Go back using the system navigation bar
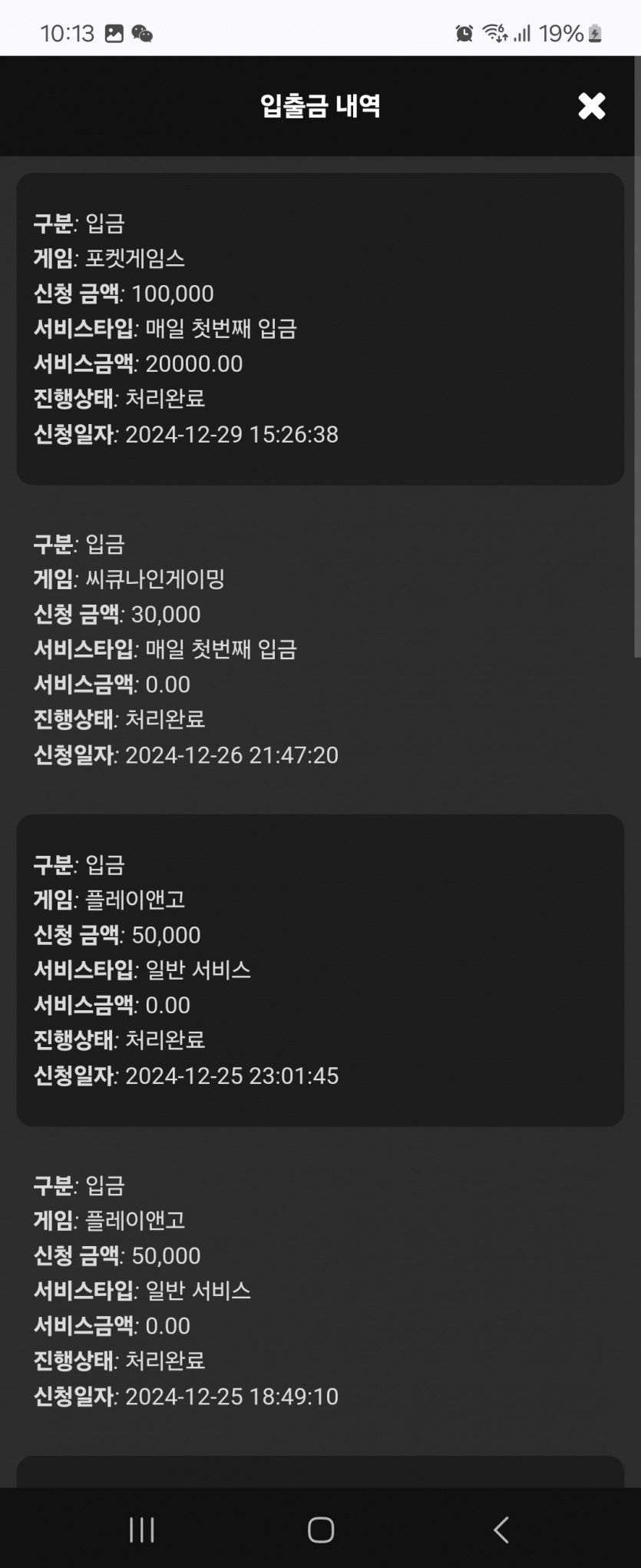Viewport: 641px width, 1568px height. click(501, 1529)
